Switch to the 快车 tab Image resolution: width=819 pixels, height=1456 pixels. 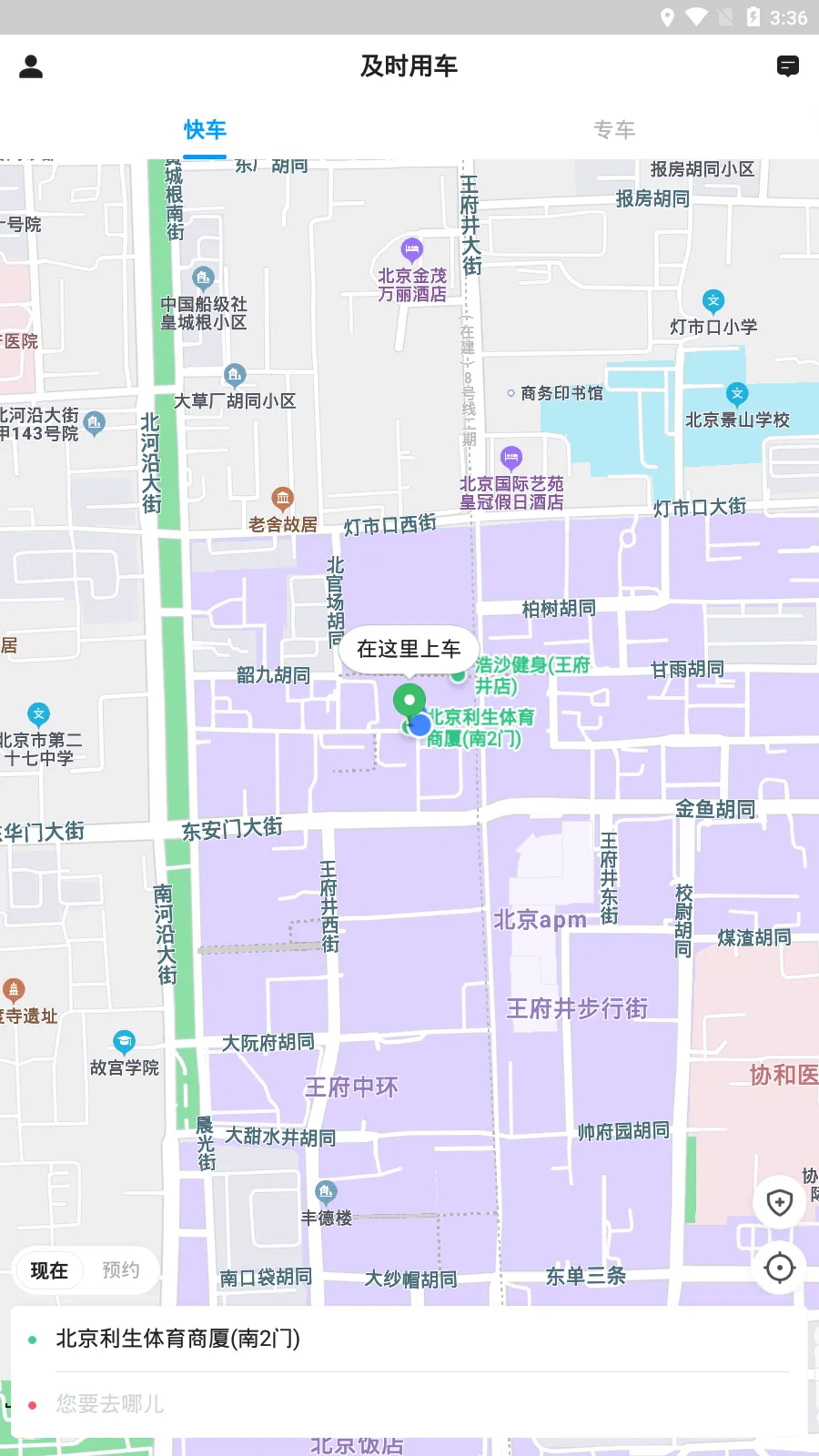[x=204, y=130]
